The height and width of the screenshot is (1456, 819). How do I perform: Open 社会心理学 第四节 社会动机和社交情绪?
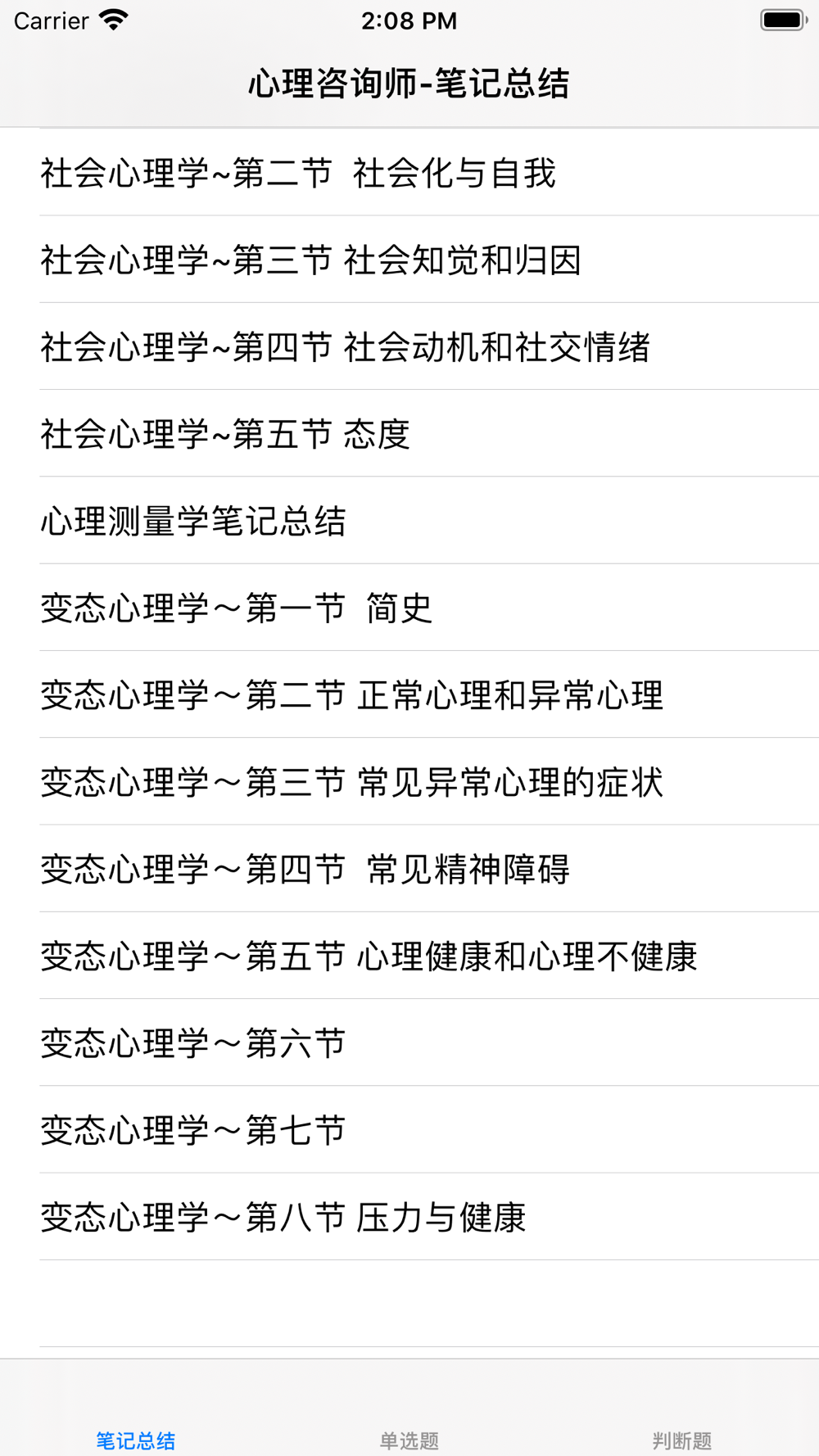click(x=409, y=346)
